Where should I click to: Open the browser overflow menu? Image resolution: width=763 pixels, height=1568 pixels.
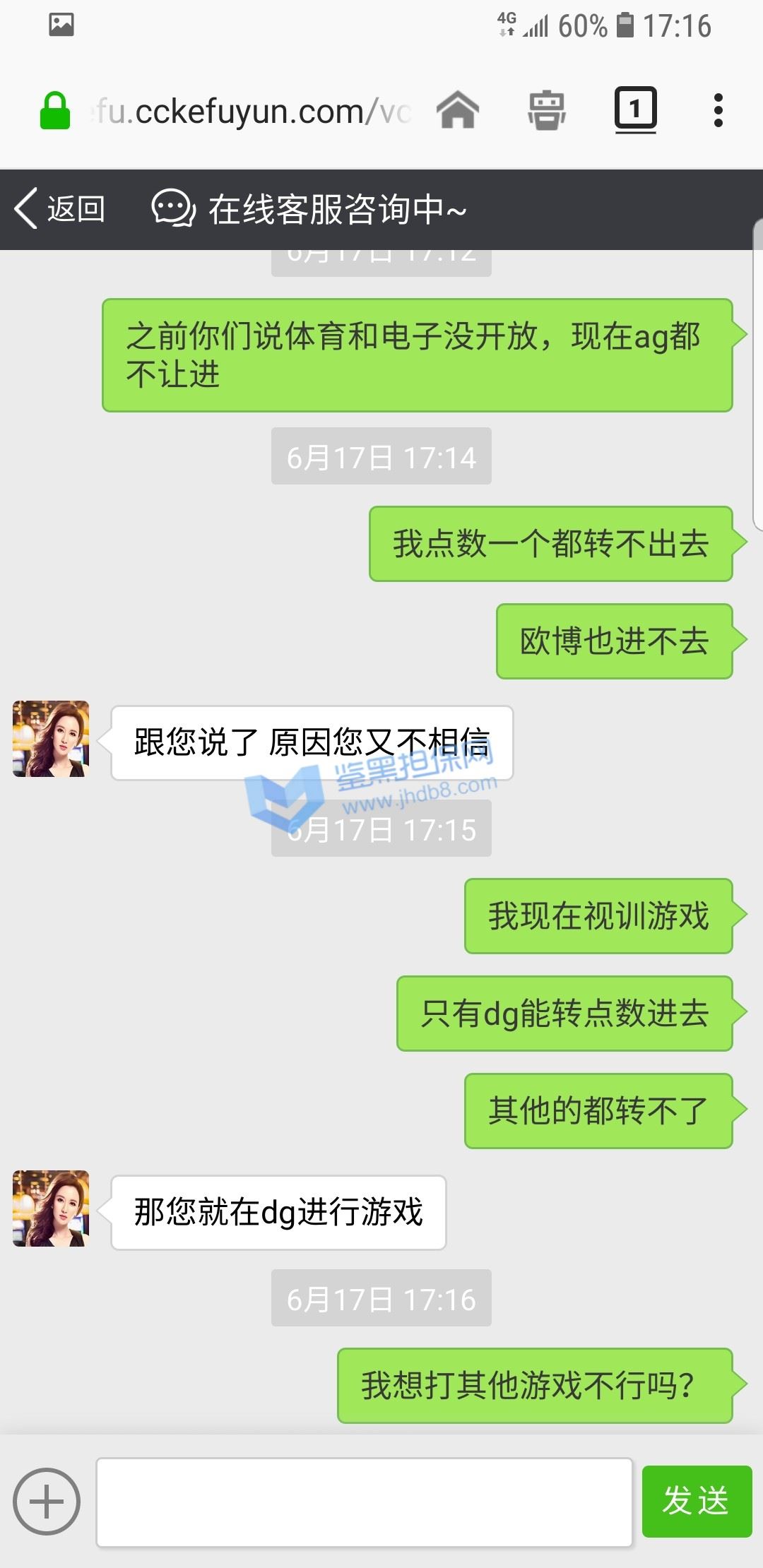pos(718,110)
